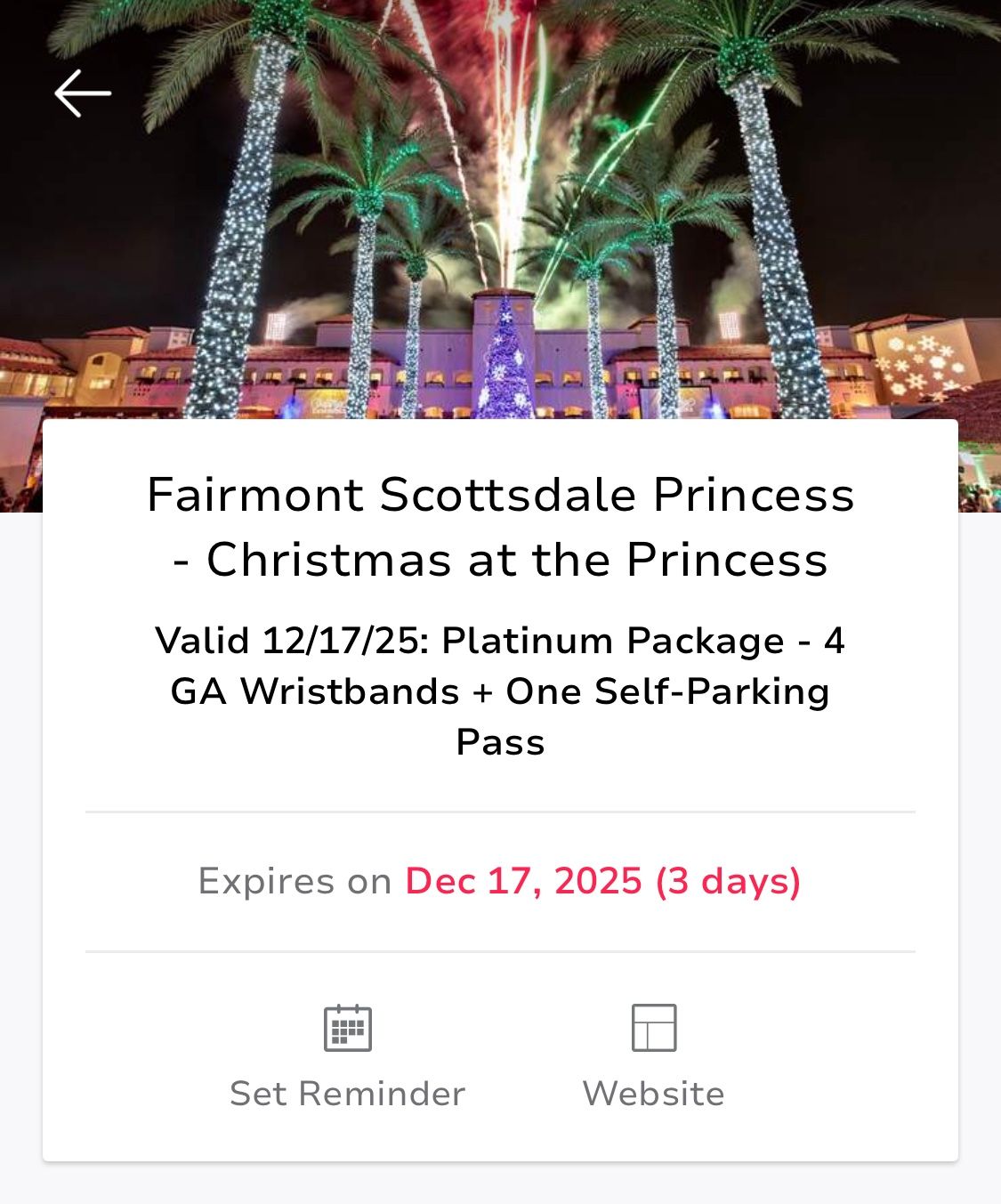Screen dimensions: 1001x1204
Task: Tap the webpage layout icon above Website
Action: tap(654, 1028)
